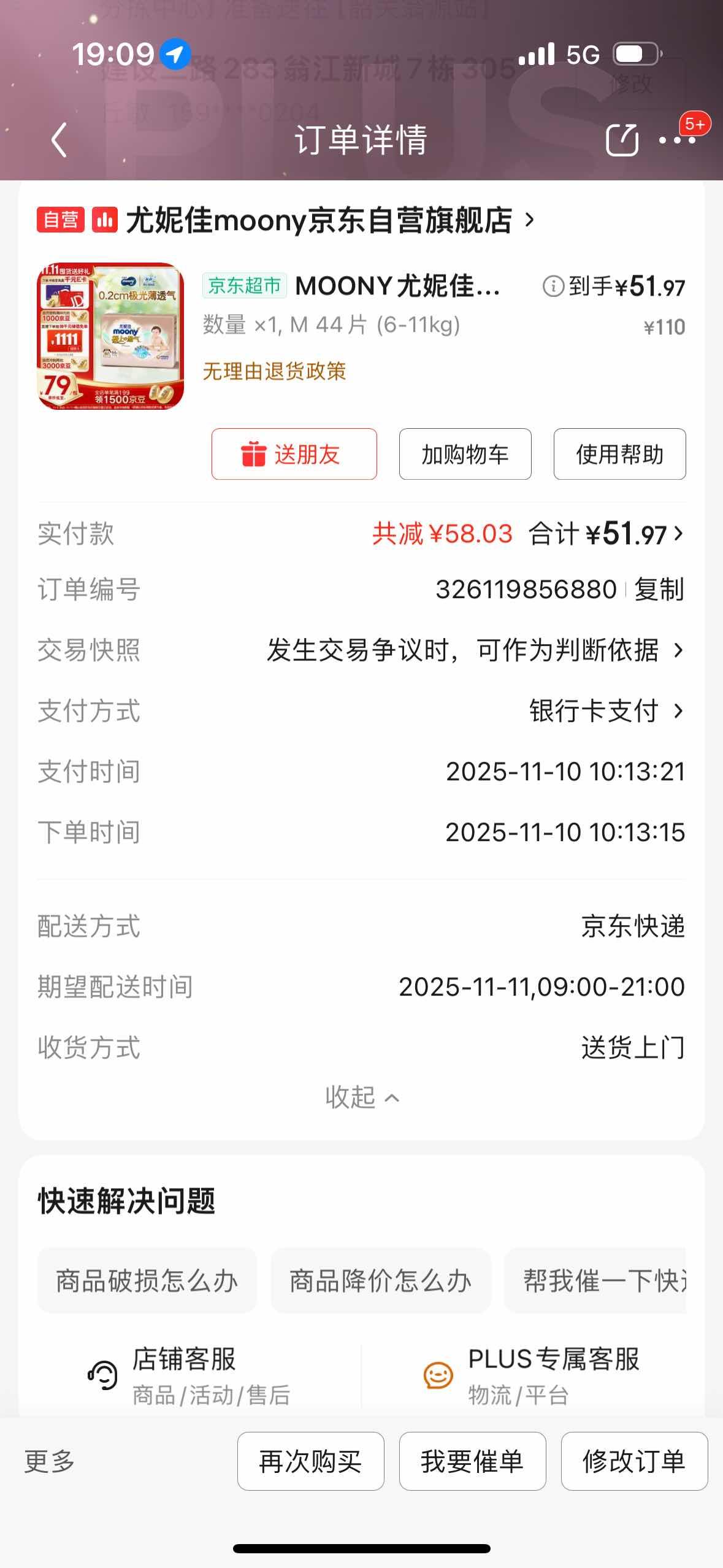Tap 我要催单 to rush the order
The width and height of the screenshot is (723, 1568).
(x=473, y=1461)
